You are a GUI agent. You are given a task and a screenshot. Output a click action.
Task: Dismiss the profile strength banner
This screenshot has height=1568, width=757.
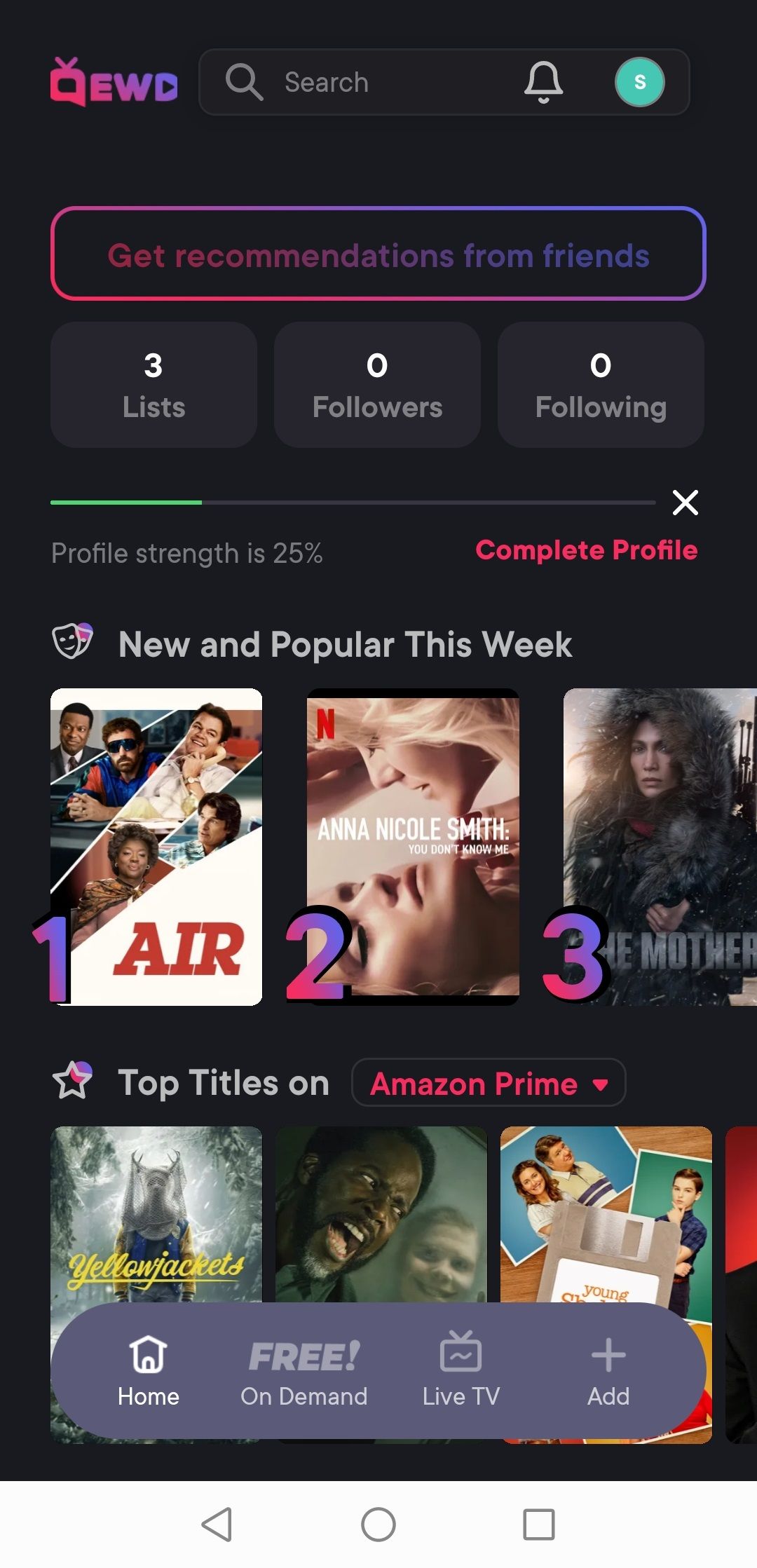tap(685, 503)
